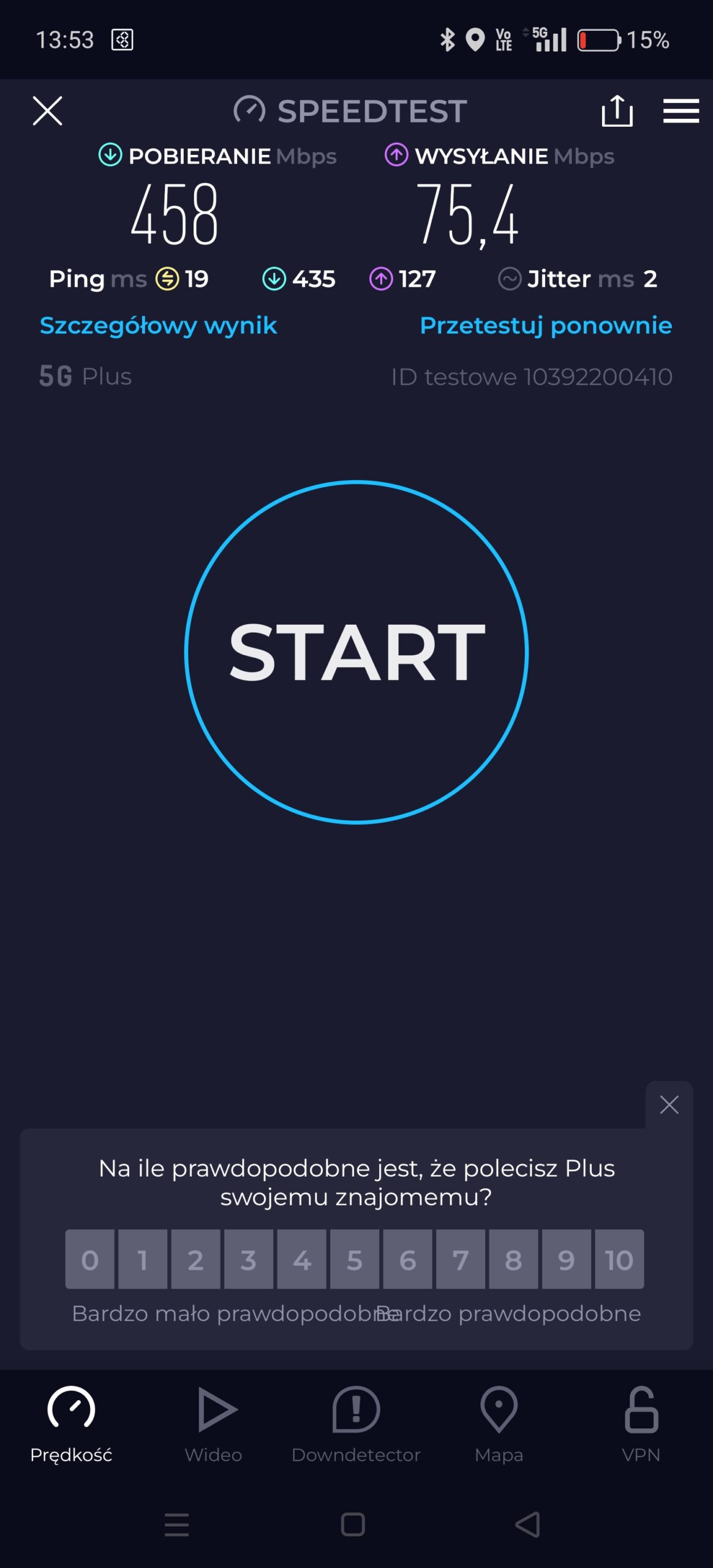Image resolution: width=713 pixels, height=1568 pixels.
Task: Go to the Mapa tab
Action: (x=499, y=1424)
